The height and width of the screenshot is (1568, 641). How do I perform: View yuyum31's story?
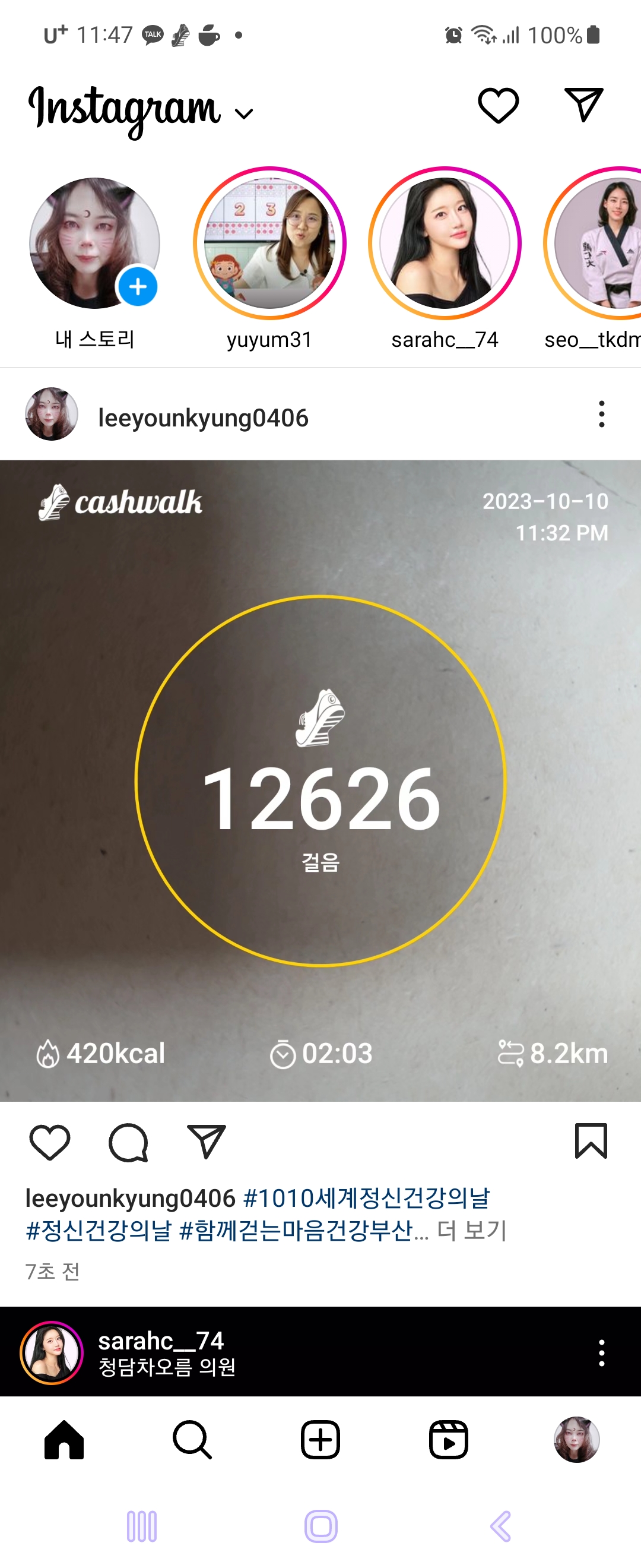pos(269,244)
